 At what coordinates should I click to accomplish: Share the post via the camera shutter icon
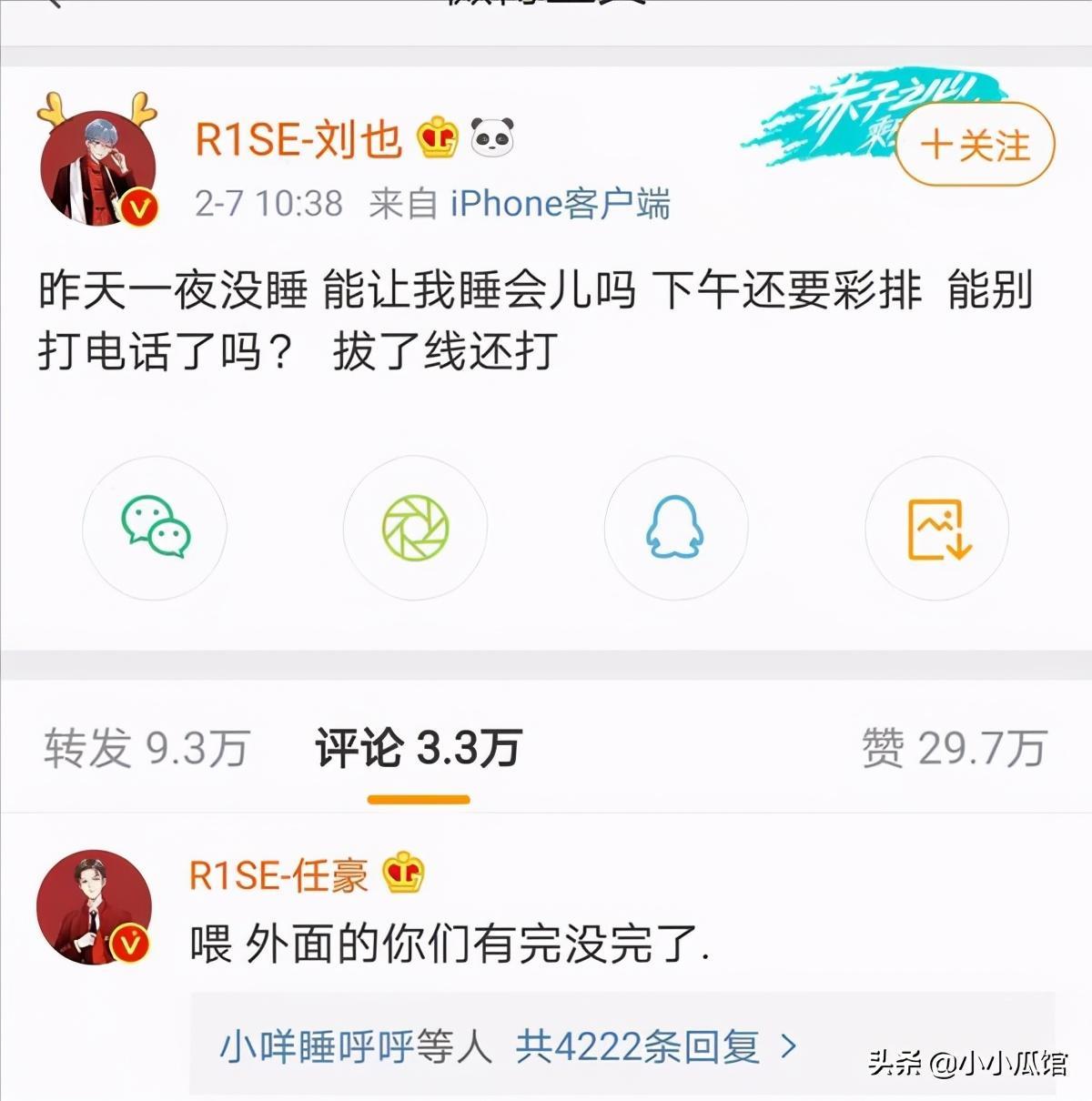(415, 528)
